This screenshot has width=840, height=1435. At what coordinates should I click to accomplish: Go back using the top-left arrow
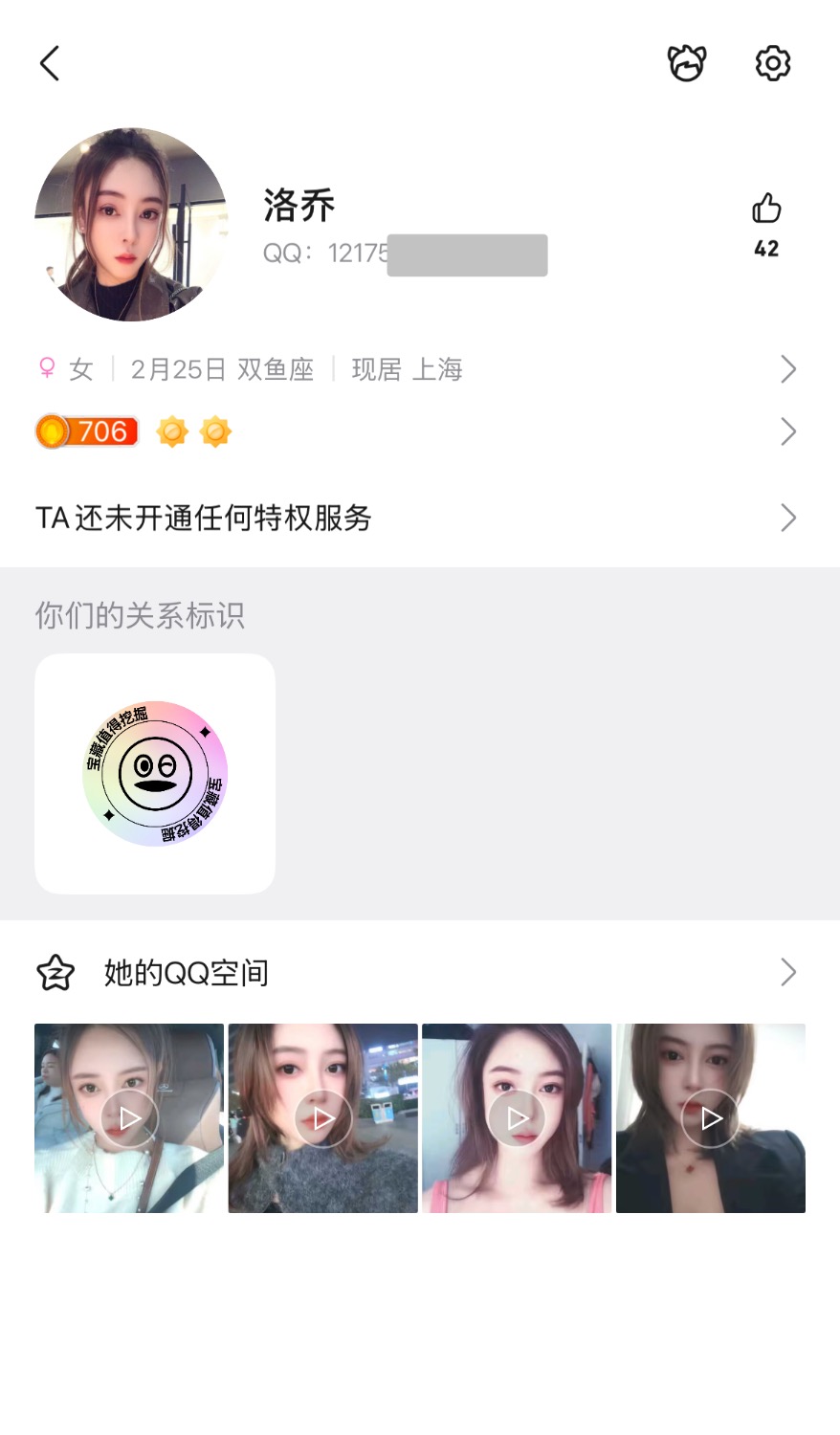pyautogui.click(x=50, y=63)
